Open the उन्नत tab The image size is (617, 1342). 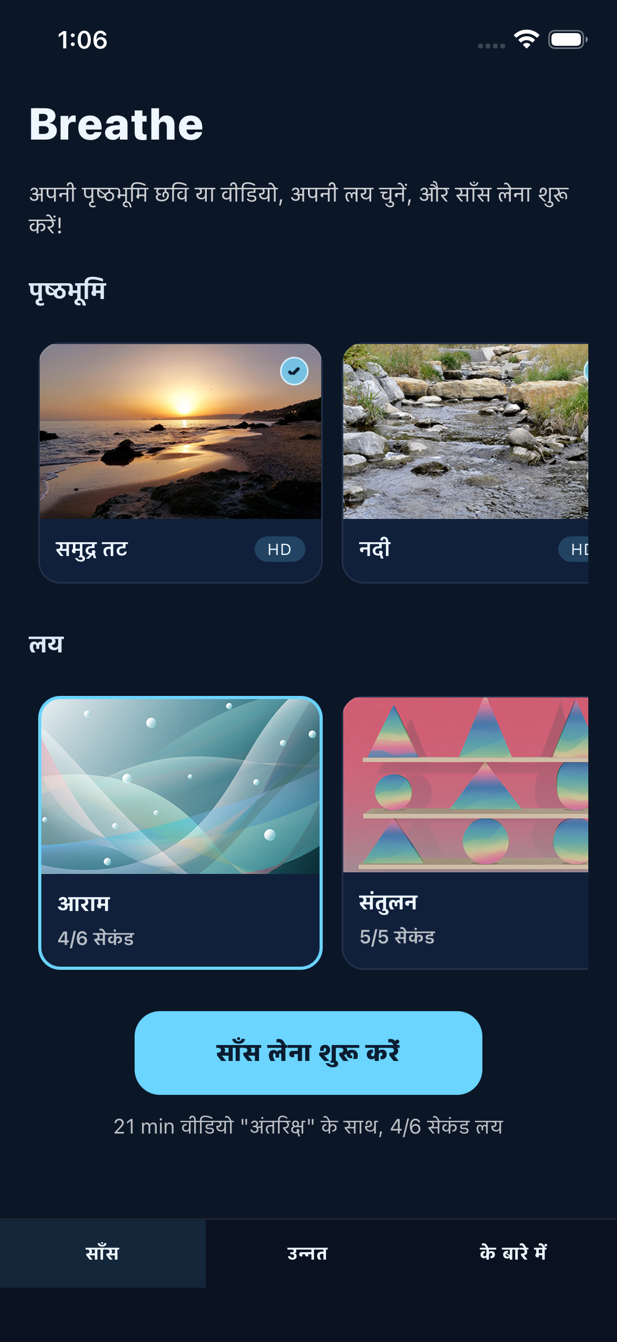(308, 1253)
